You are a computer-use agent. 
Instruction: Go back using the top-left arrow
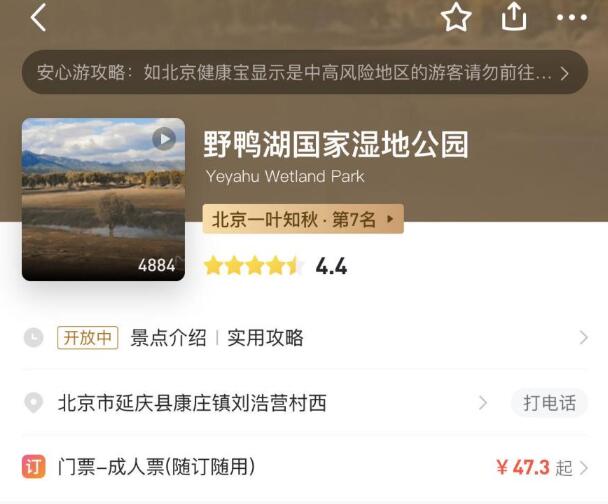pos(38,18)
